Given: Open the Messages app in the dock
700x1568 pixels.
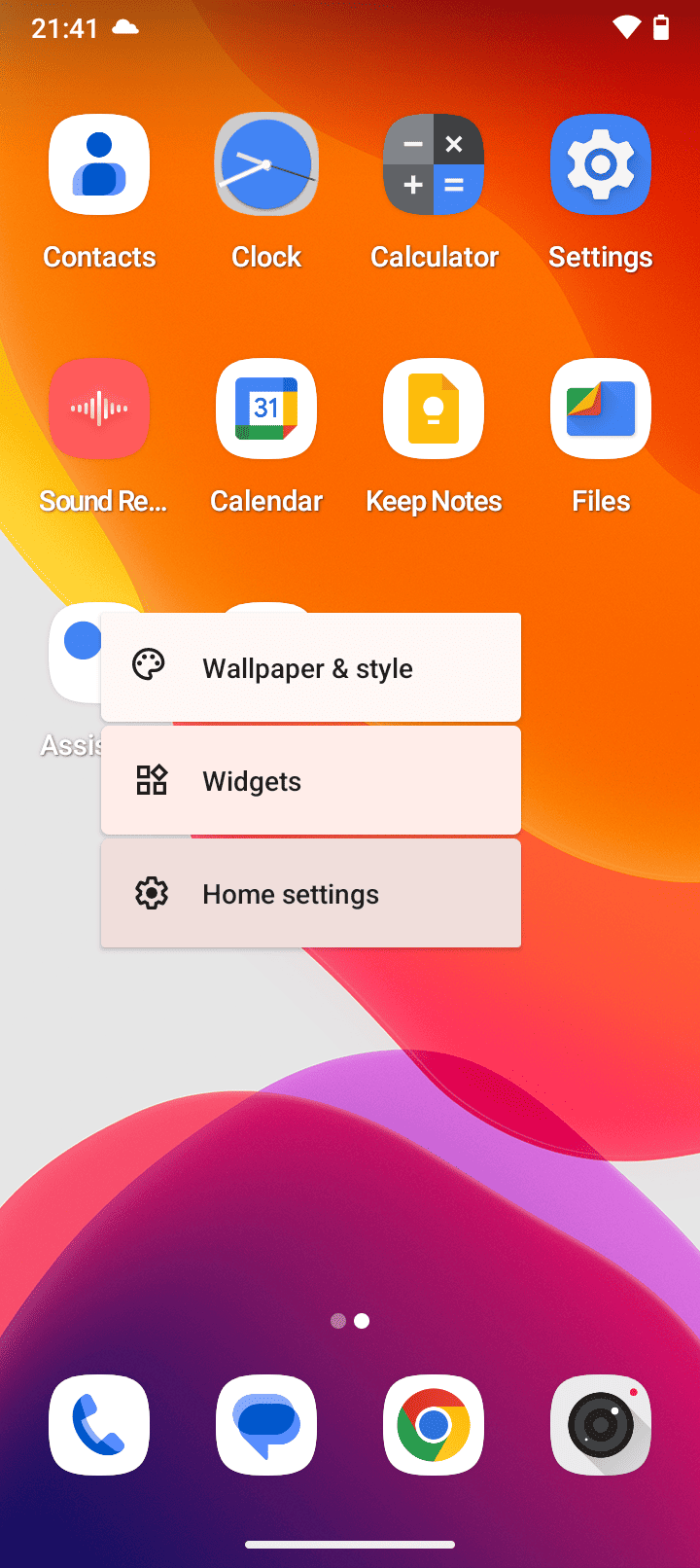Looking at the screenshot, I should click(266, 1425).
